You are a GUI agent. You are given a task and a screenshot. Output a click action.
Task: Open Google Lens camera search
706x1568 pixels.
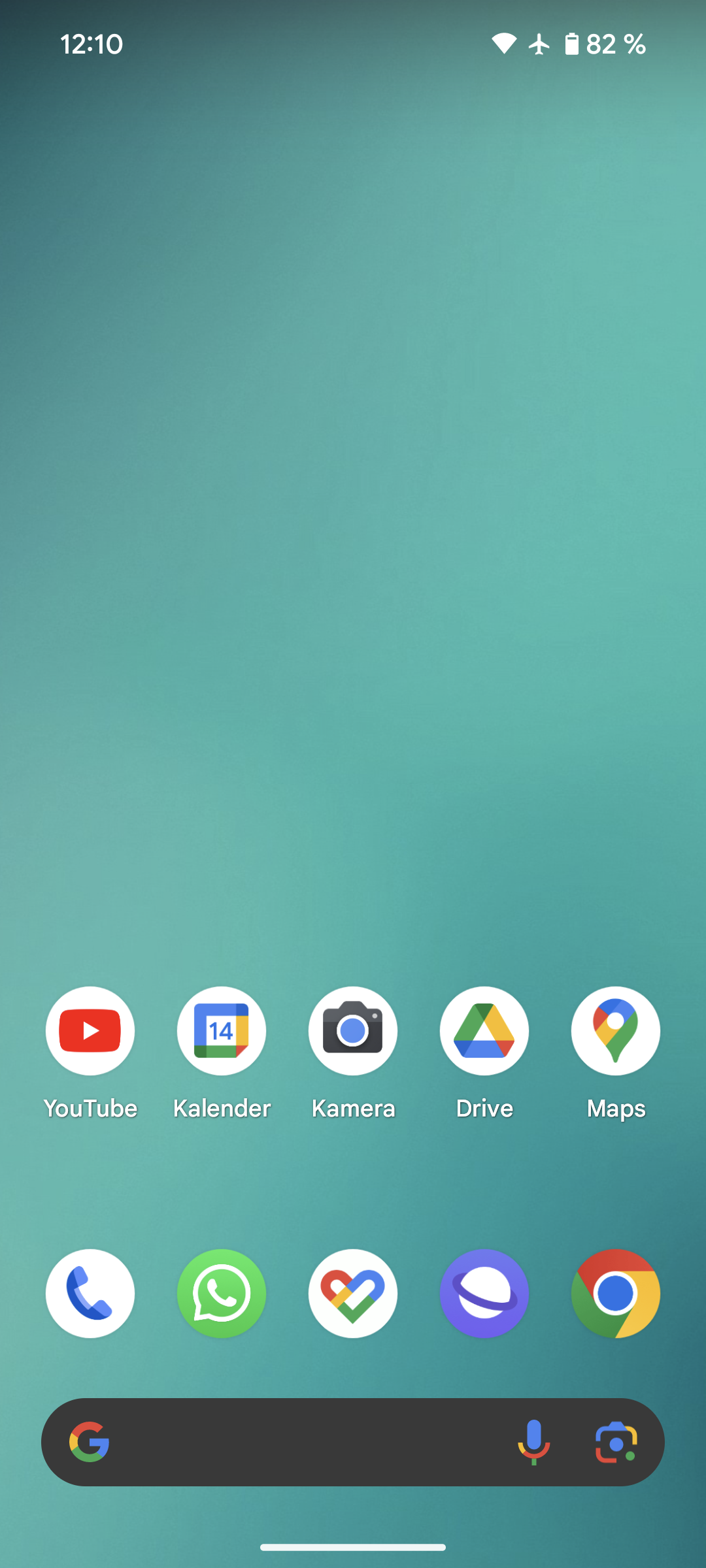coord(616,1442)
